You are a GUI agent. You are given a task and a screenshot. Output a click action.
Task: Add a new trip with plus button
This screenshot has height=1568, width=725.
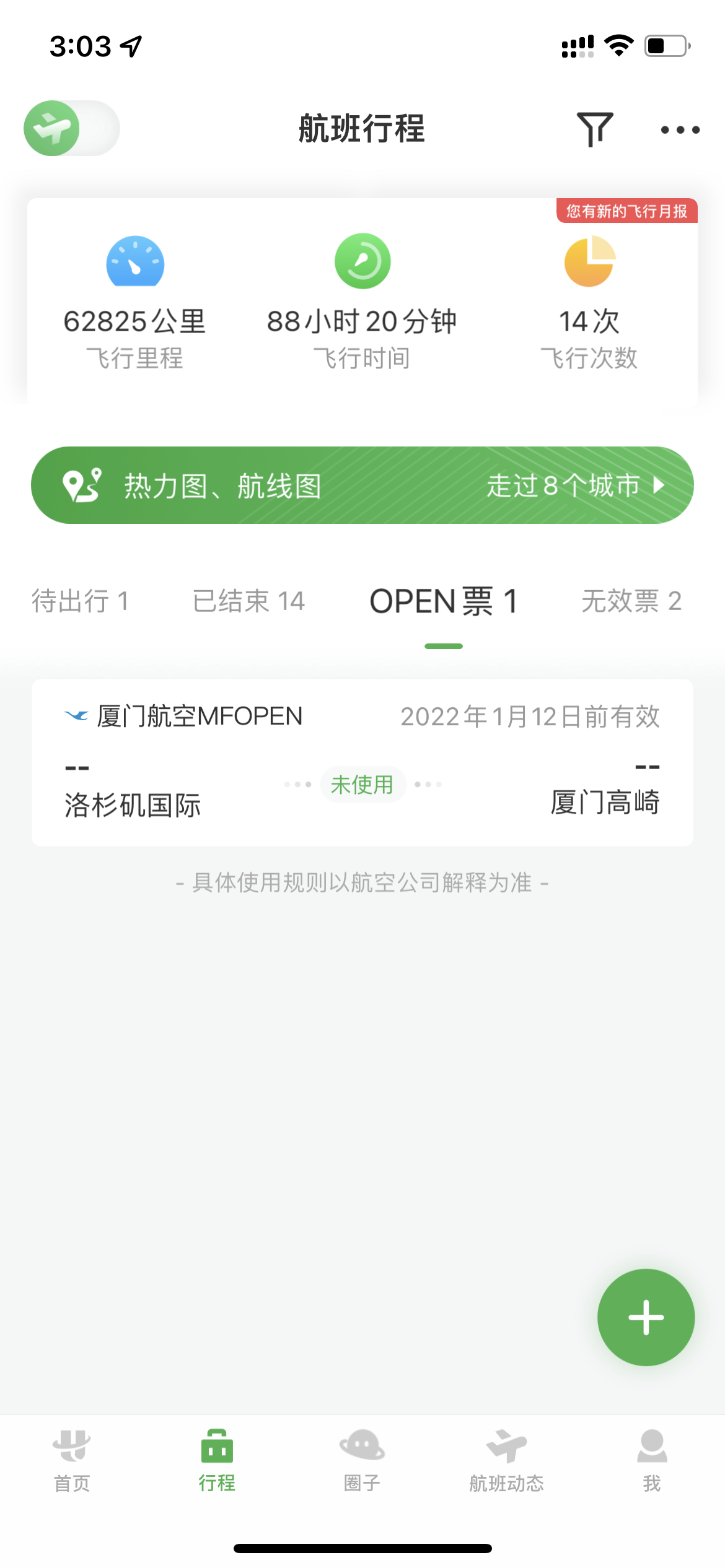646,1317
